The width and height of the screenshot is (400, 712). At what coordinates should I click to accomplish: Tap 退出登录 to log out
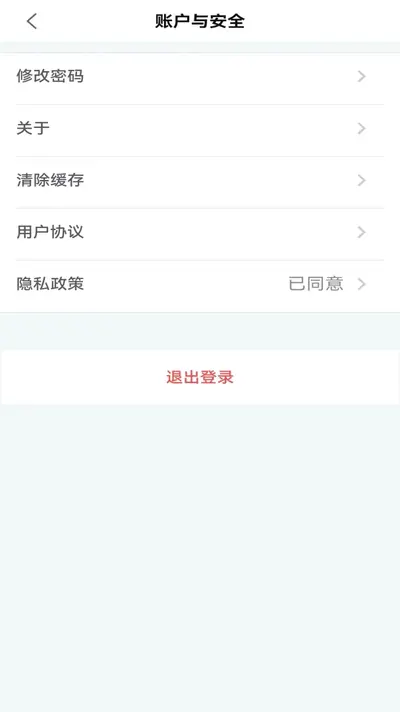[x=200, y=377]
